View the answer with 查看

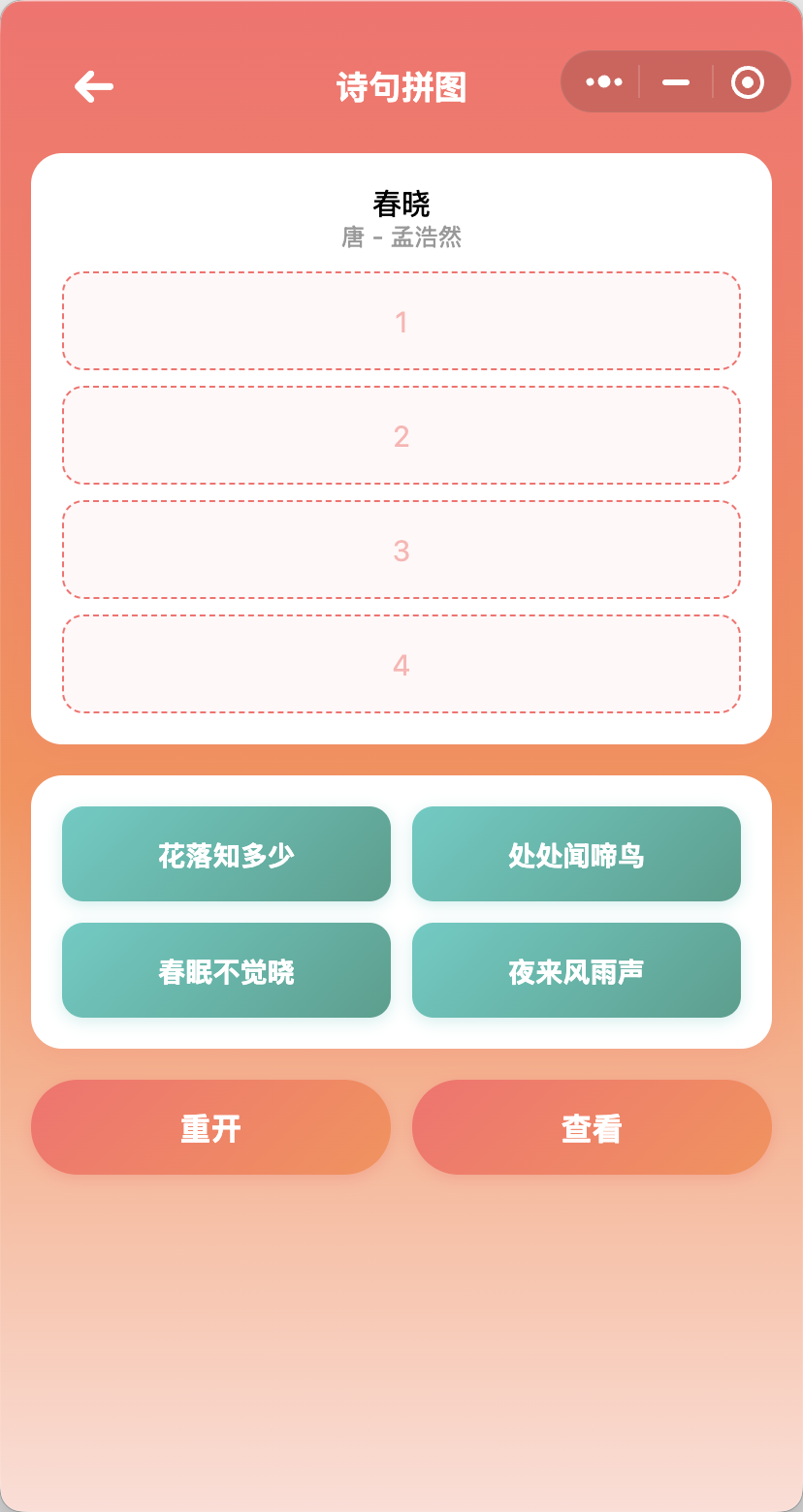[592, 1128]
